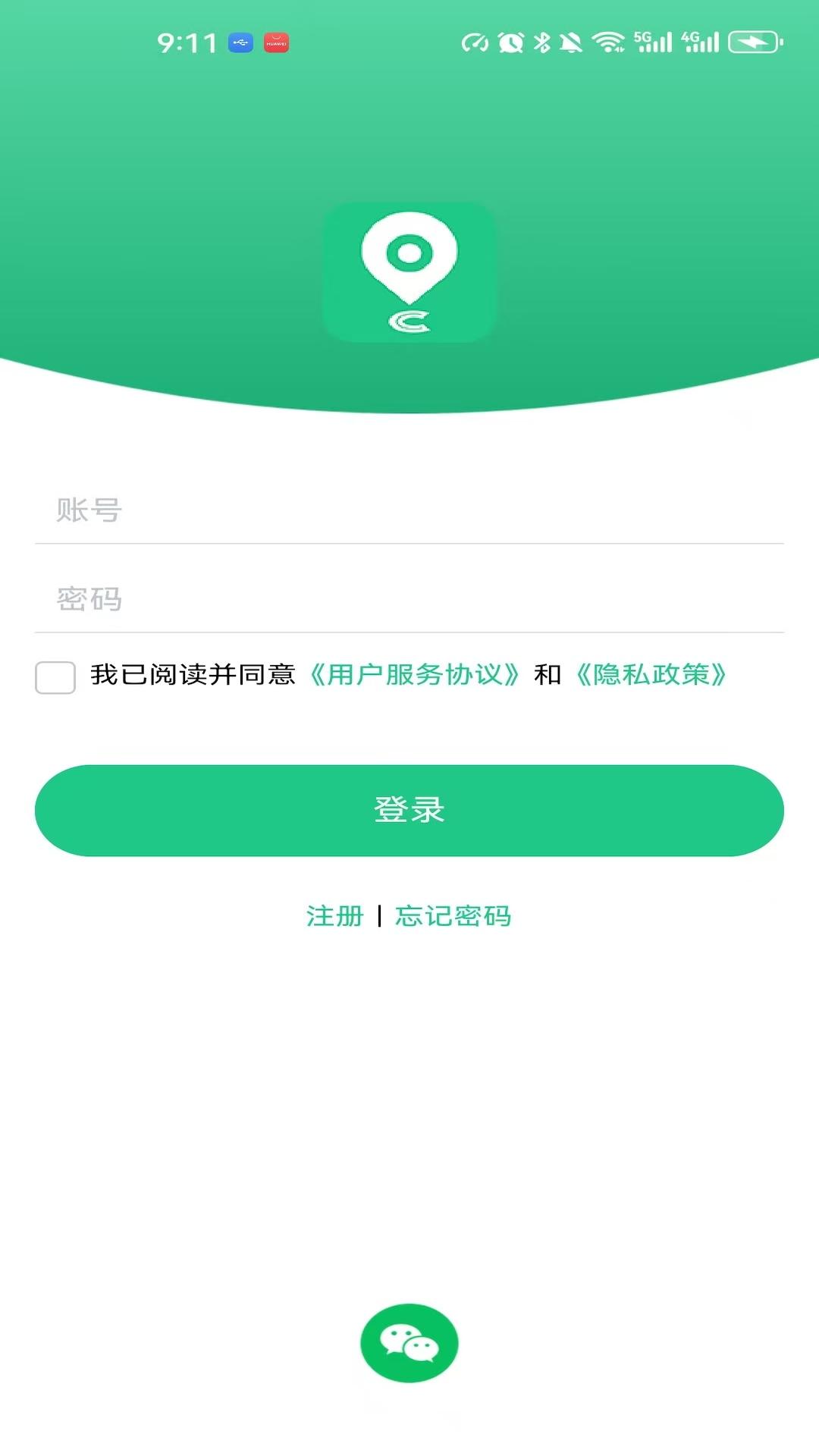The width and height of the screenshot is (819, 1456).
Task: Tap the 账号 account input field
Action: click(409, 511)
